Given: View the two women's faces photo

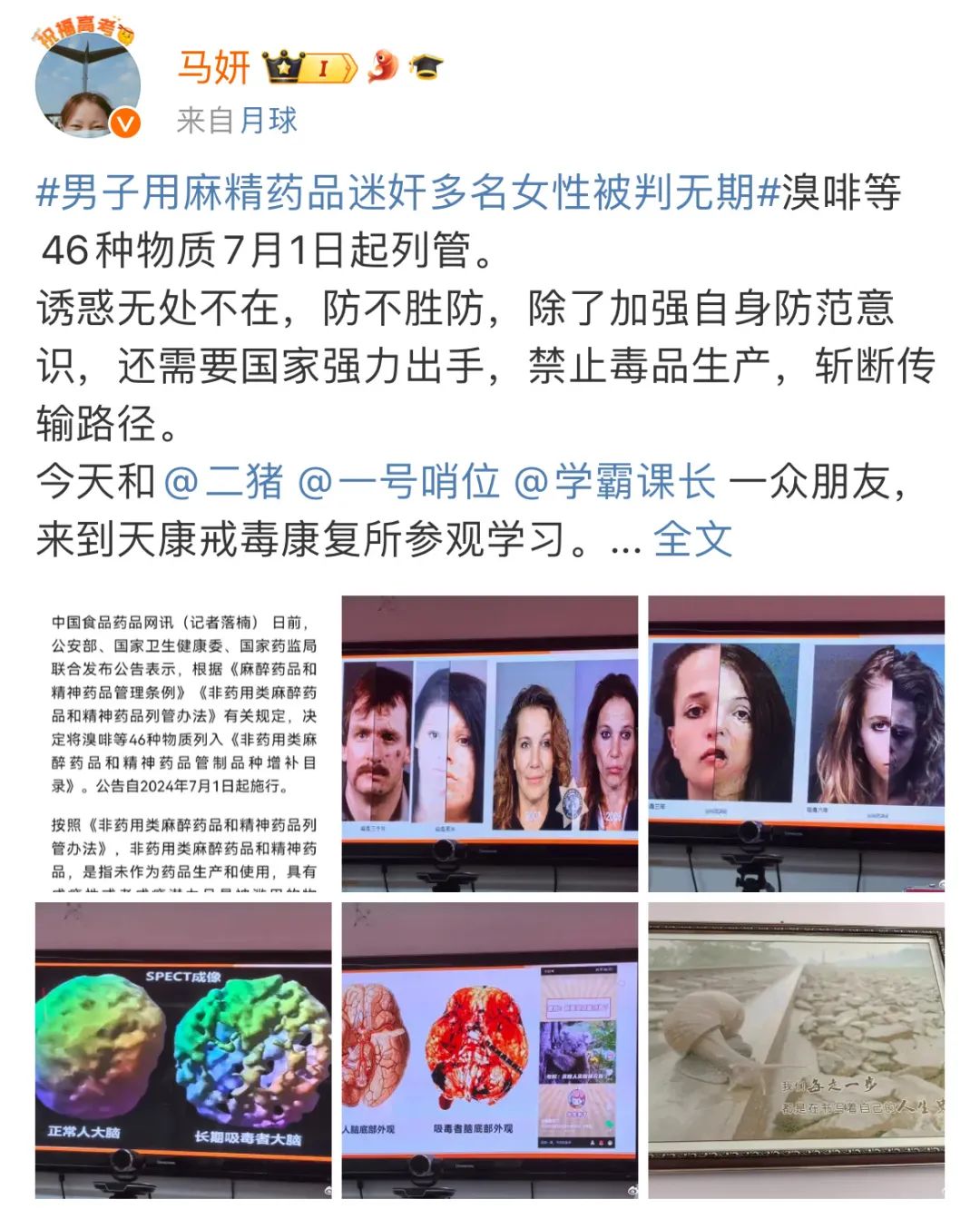Looking at the screenshot, I should (x=796, y=742).
